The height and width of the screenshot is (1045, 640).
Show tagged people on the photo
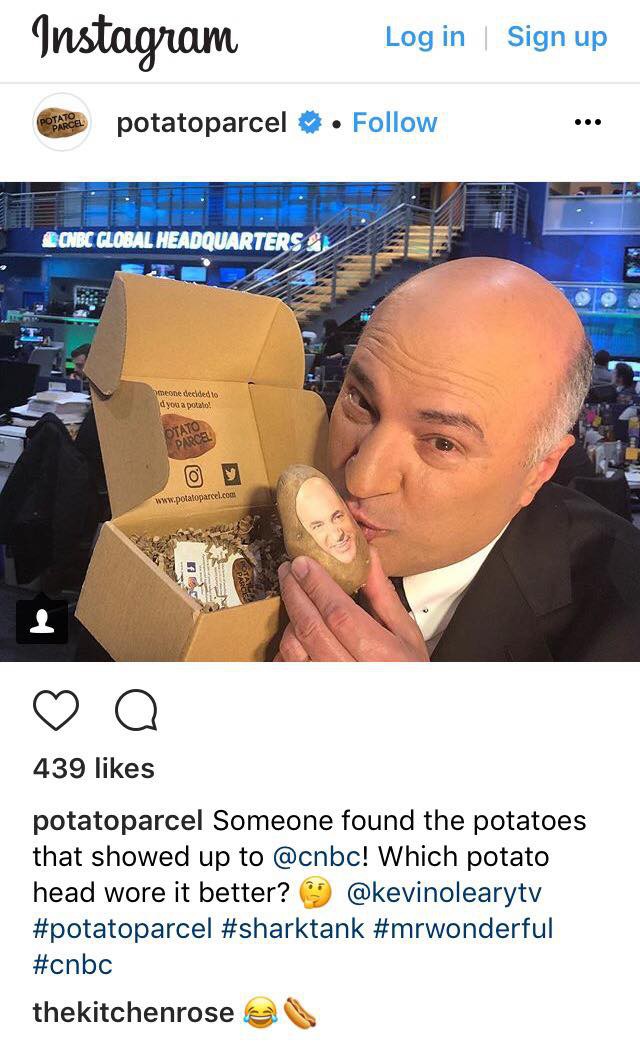[42, 621]
